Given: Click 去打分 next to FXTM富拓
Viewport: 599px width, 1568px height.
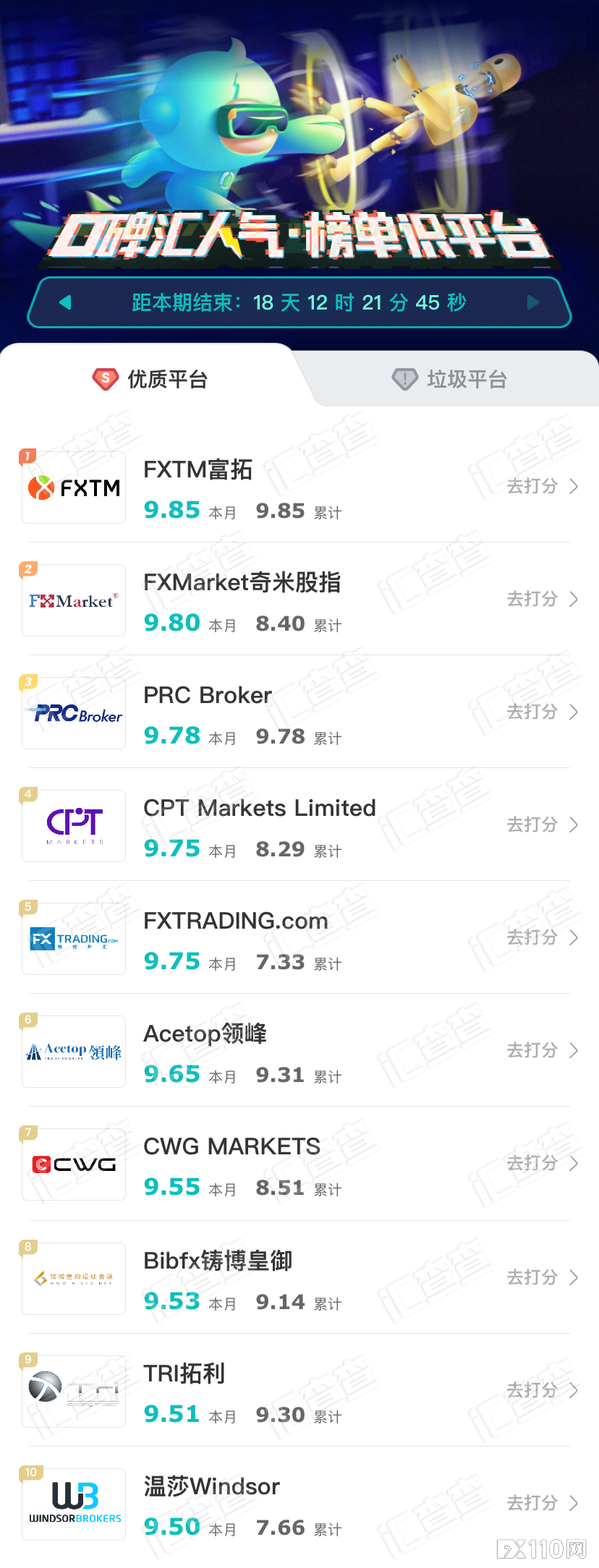Looking at the screenshot, I should [x=533, y=487].
